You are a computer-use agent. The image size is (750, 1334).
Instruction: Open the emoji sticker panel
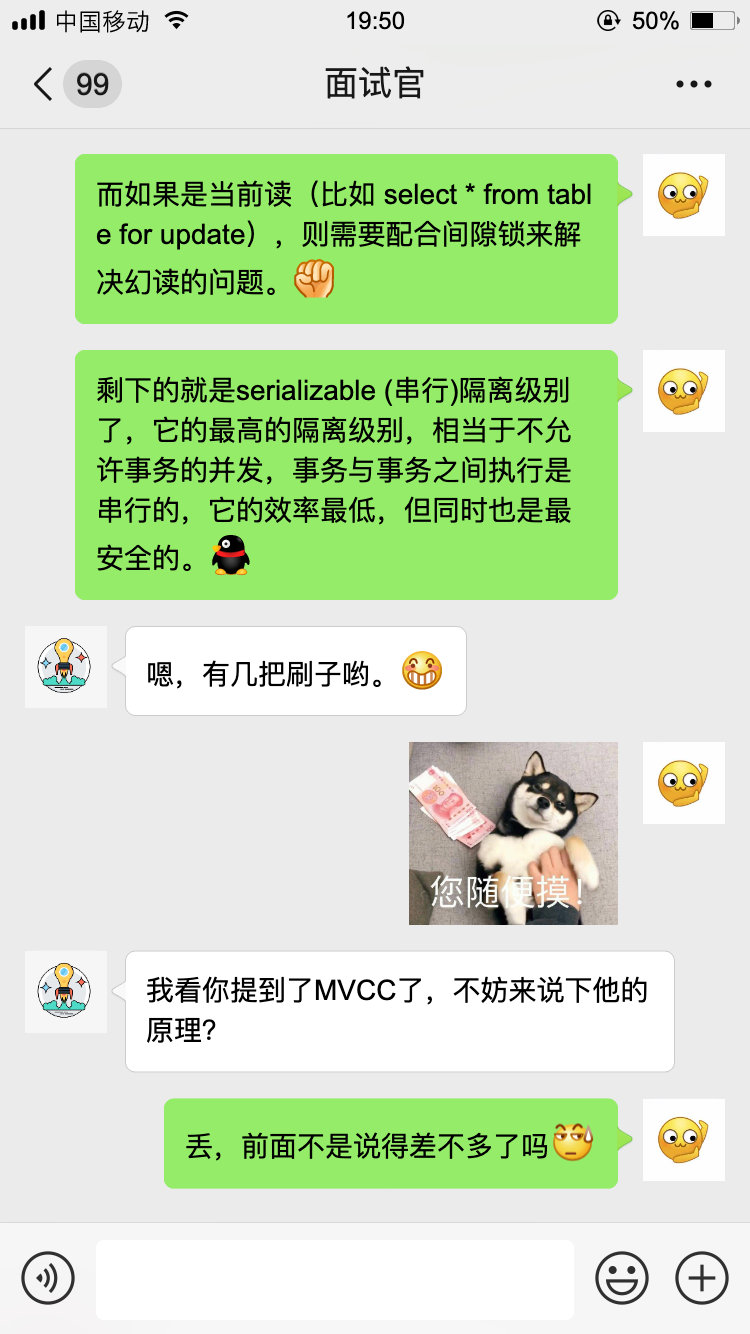coord(622,1277)
